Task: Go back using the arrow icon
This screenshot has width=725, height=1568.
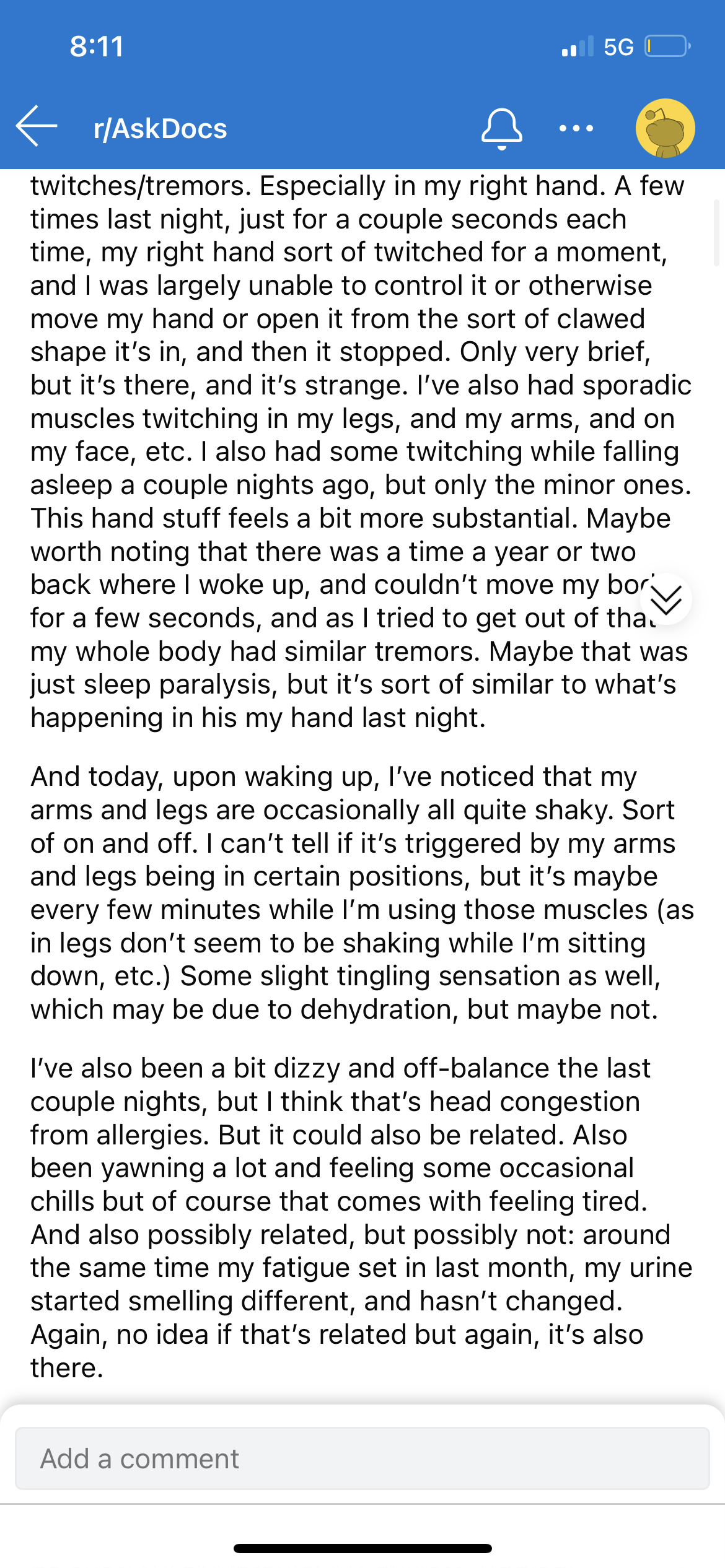Action: tap(37, 126)
